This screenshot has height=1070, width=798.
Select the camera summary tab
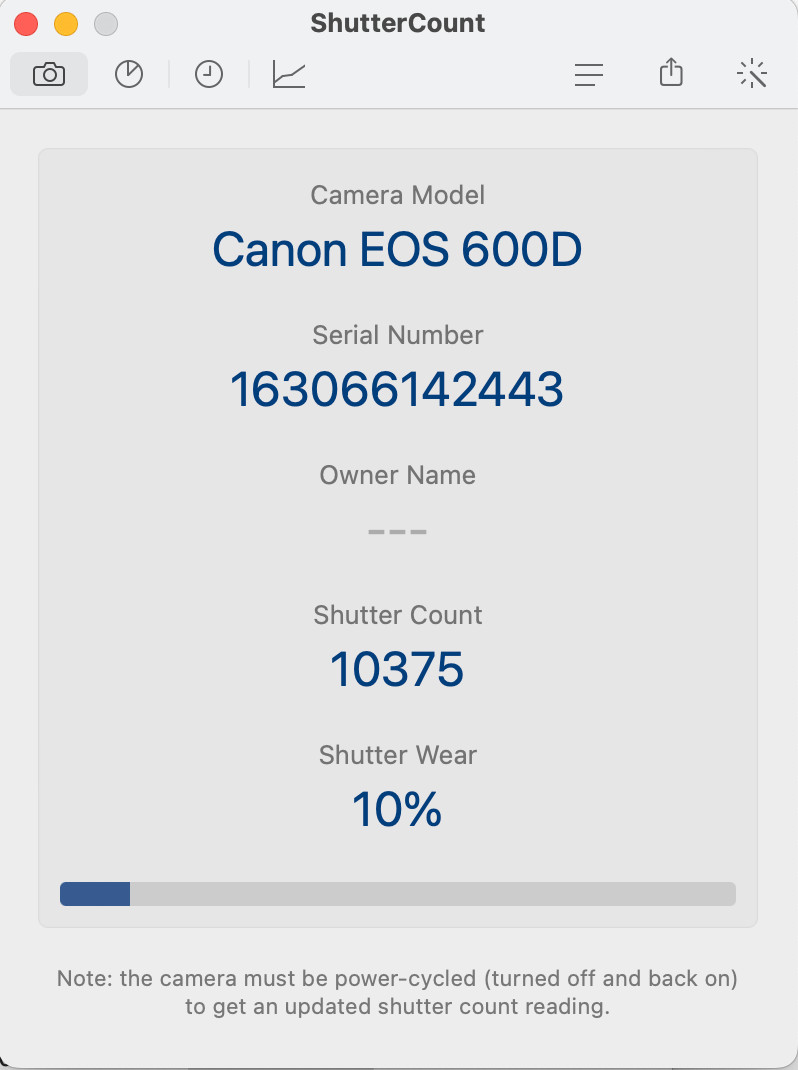(48, 74)
